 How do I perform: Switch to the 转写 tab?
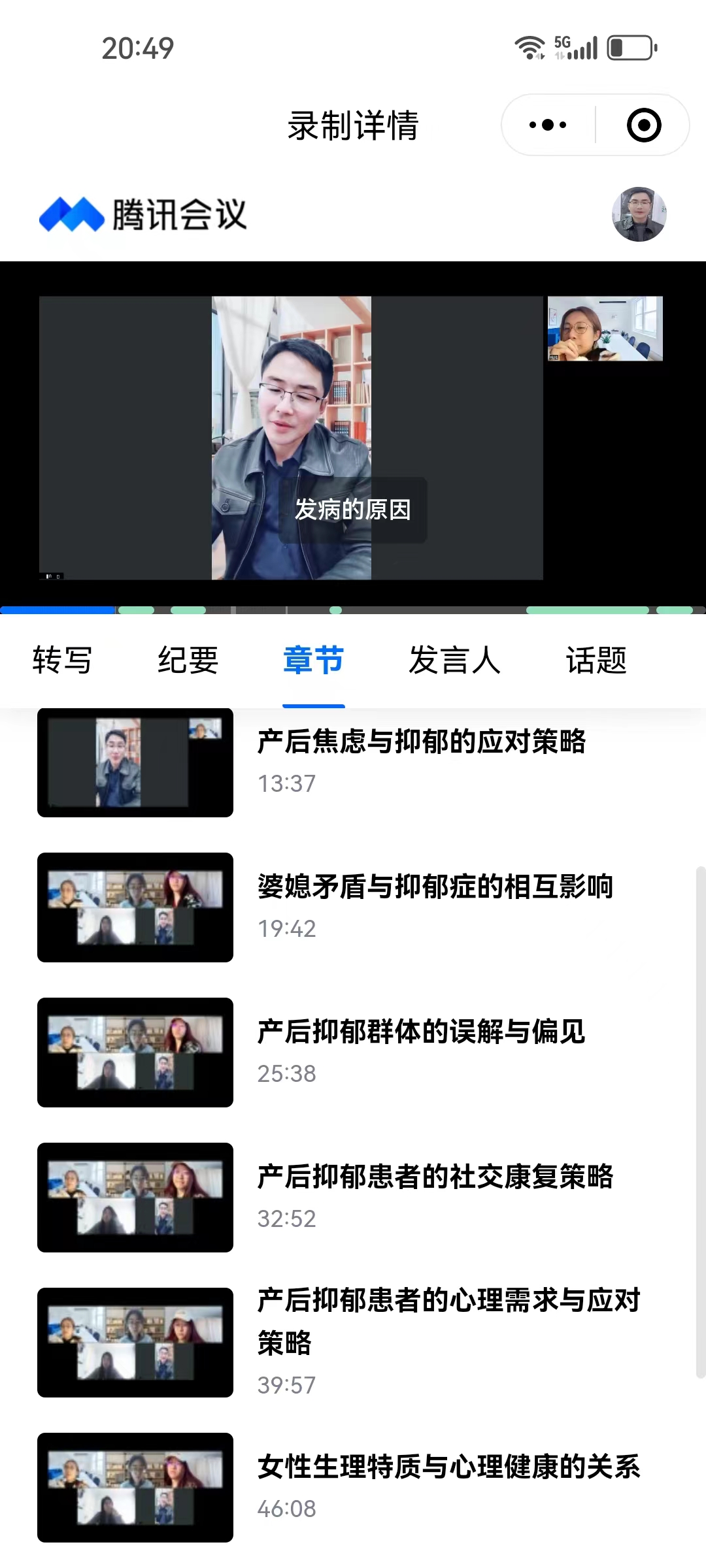(63, 660)
